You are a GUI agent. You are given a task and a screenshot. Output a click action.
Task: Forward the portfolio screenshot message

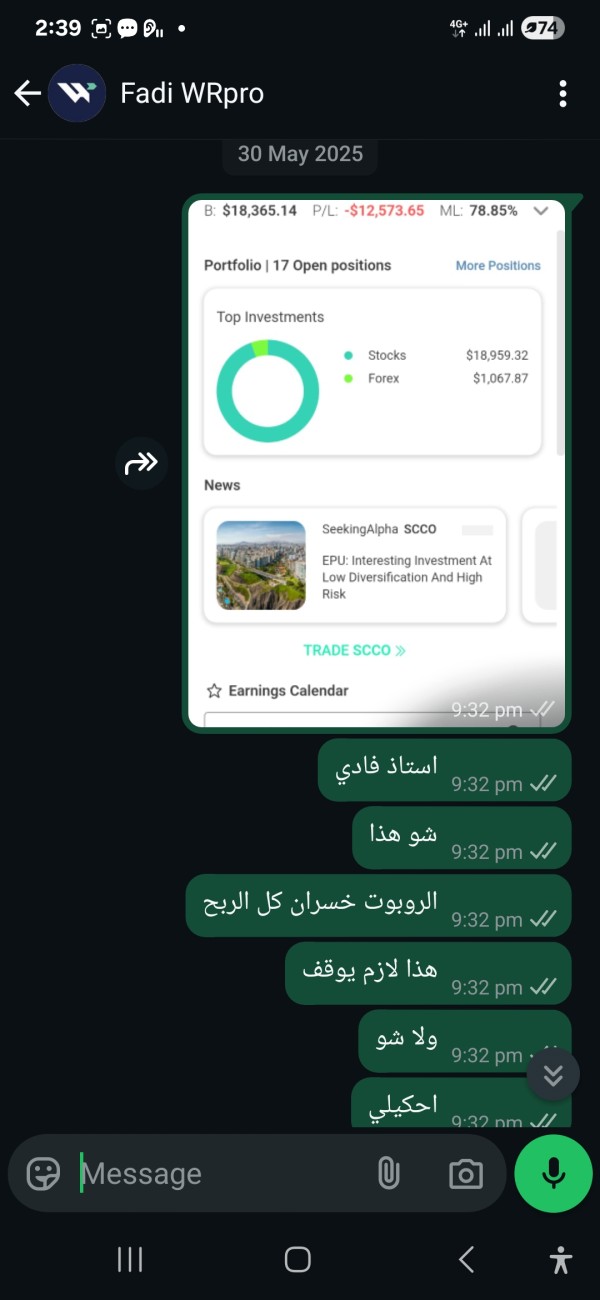coord(141,463)
